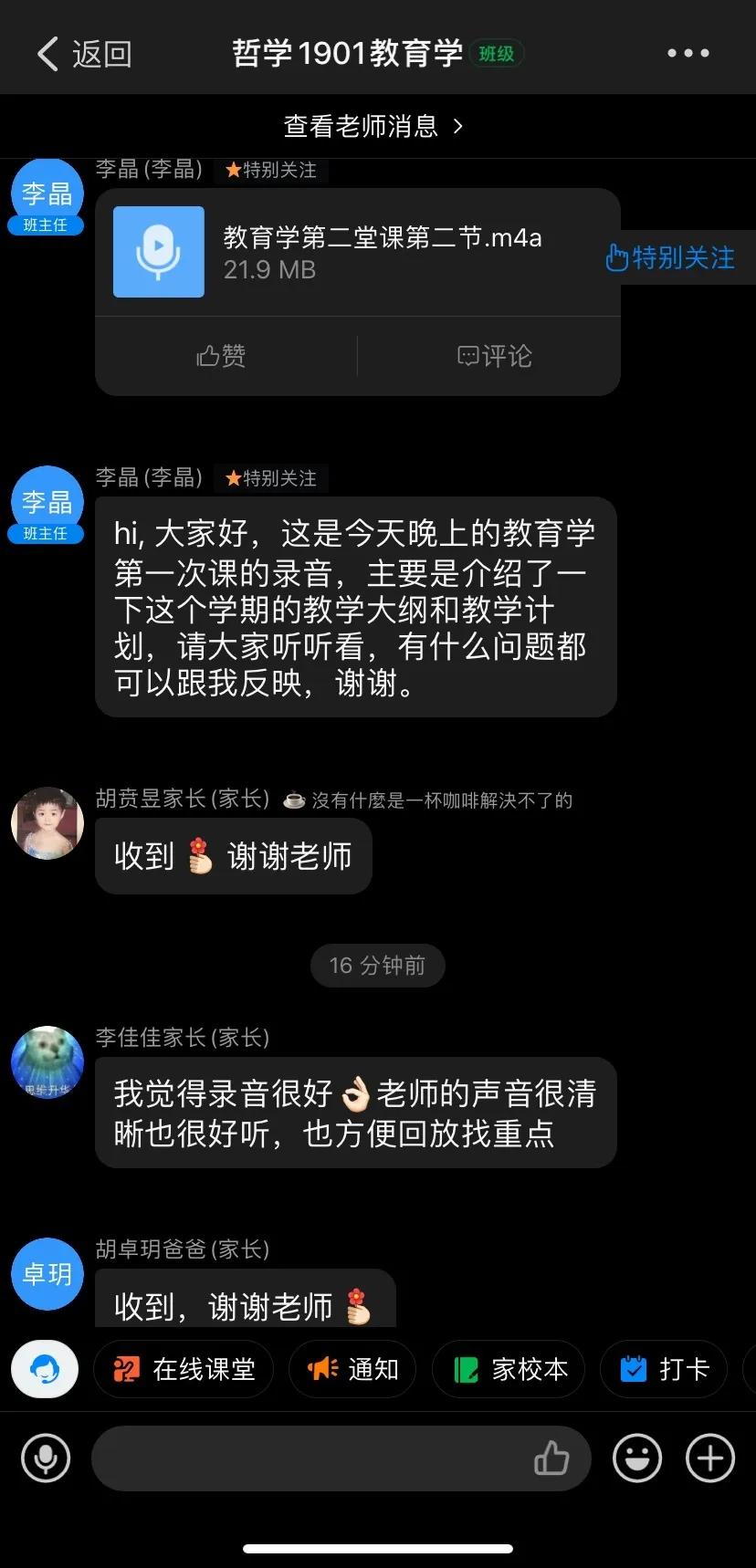This screenshot has height=1568, width=756.
Task: Open 查看老师消息 teacher messages
Action: (x=374, y=126)
